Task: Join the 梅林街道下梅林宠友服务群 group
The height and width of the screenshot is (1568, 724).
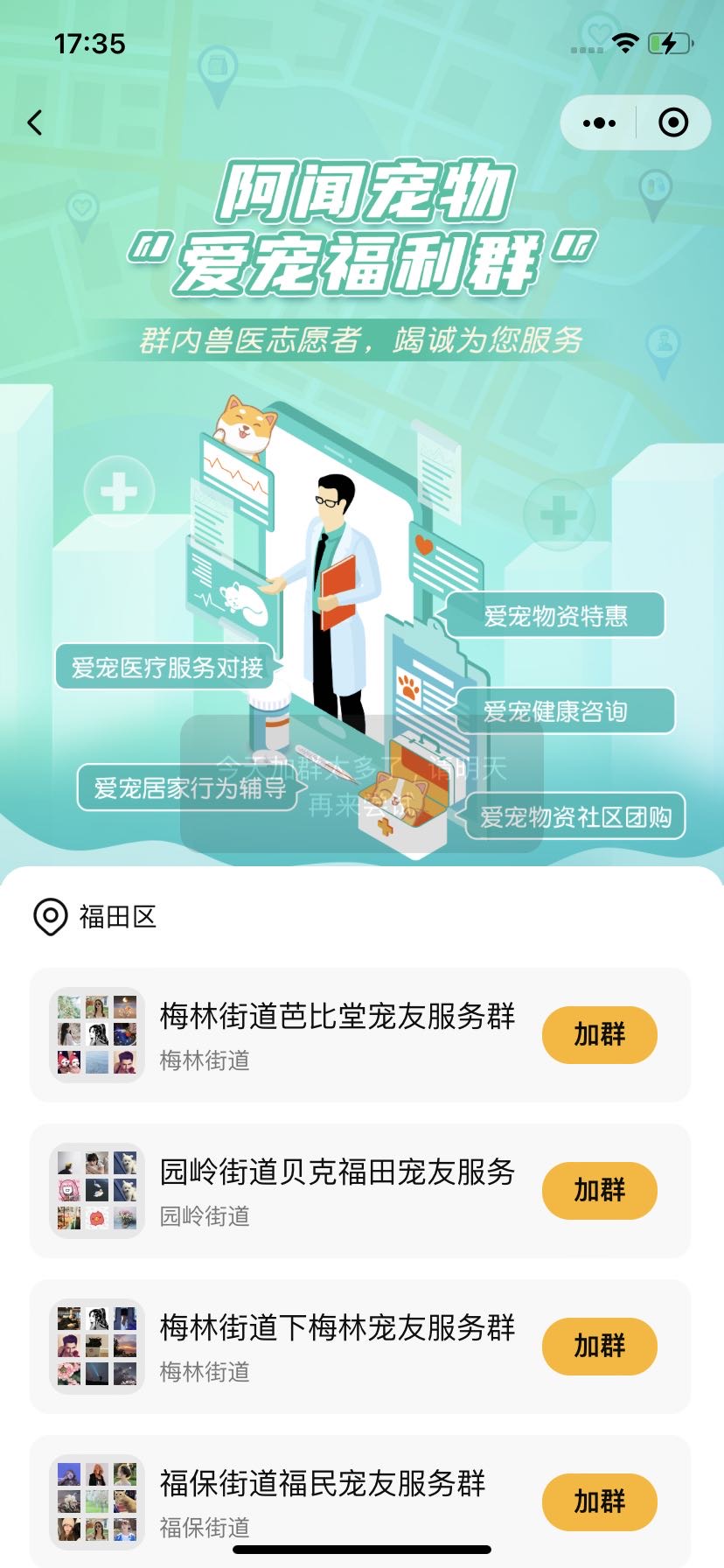Action: (x=599, y=1346)
